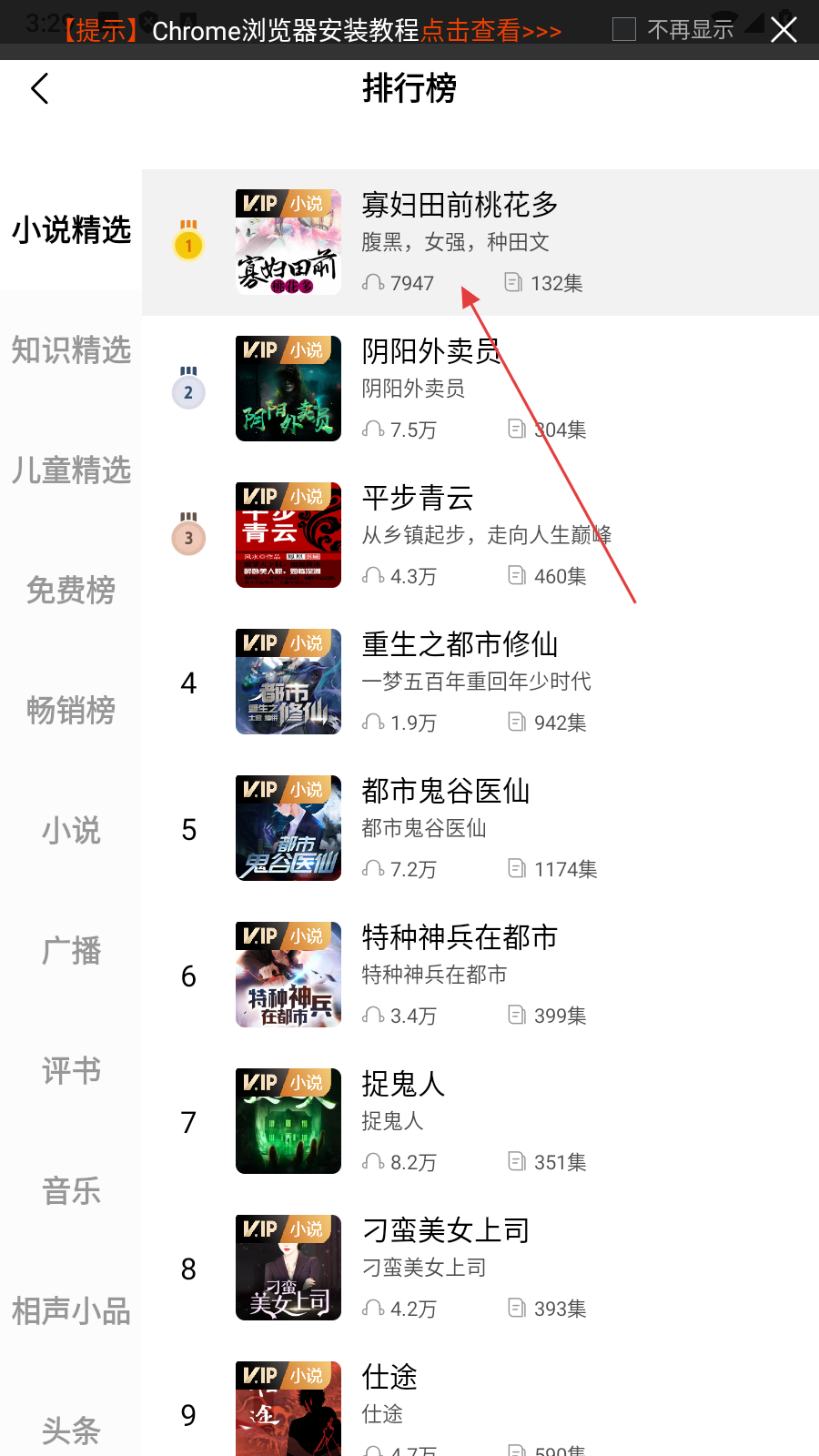This screenshot has height=1456, width=819.
Task: Open the novel 重生之都市修仙
Action: point(460,645)
